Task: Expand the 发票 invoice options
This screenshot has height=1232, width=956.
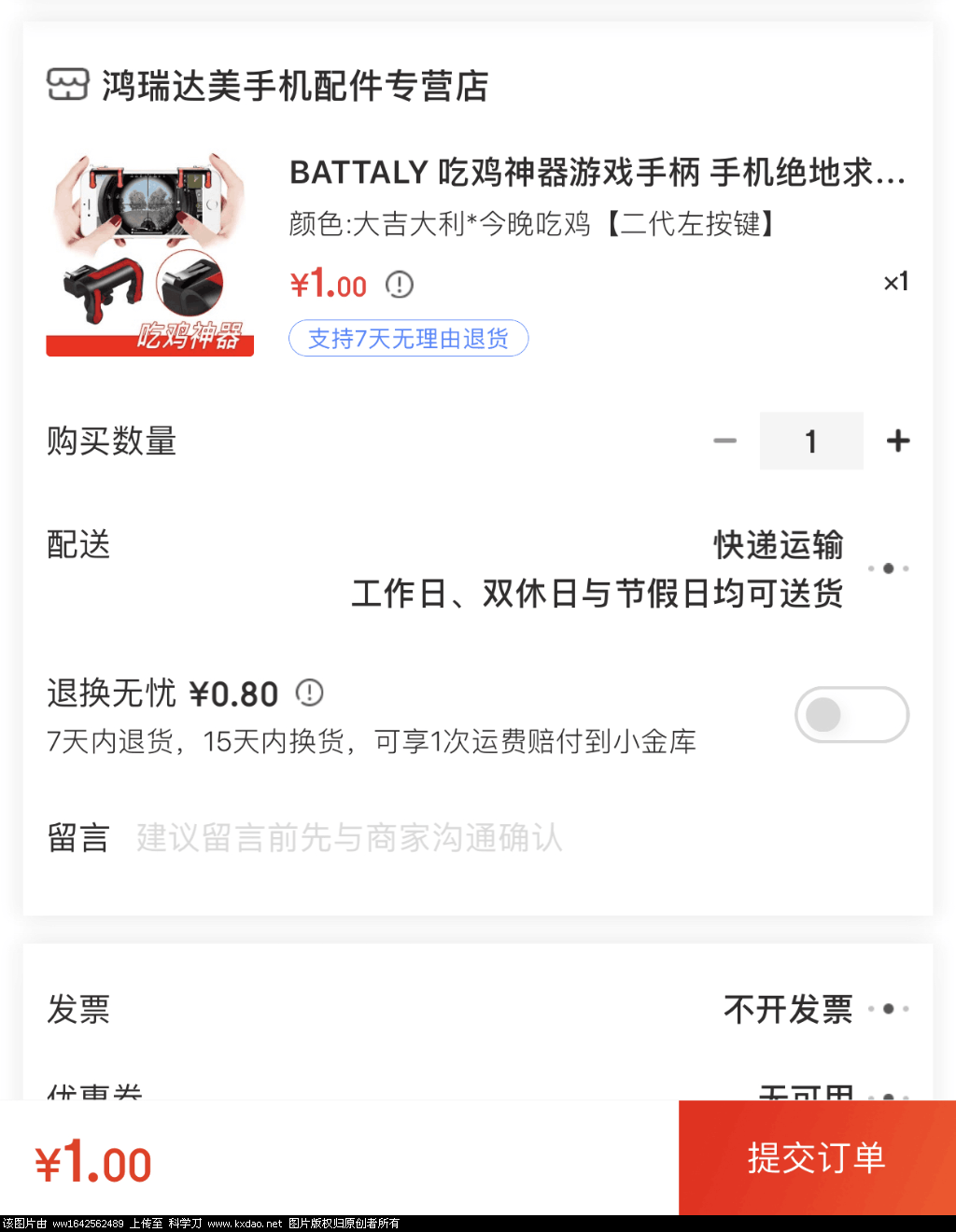Action: pyautogui.click(x=888, y=1008)
